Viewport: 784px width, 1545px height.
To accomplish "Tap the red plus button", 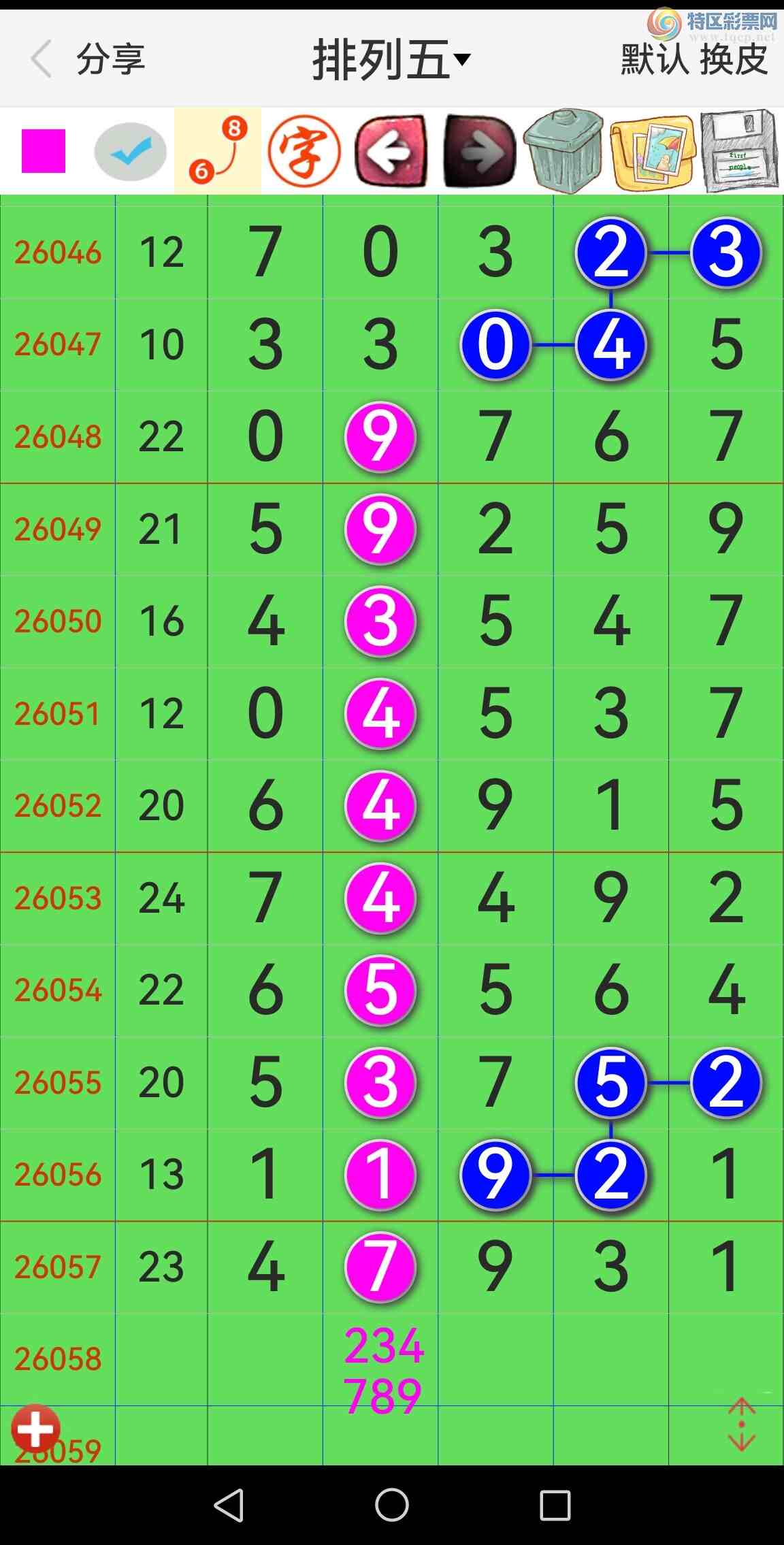I will click(36, 1428).
